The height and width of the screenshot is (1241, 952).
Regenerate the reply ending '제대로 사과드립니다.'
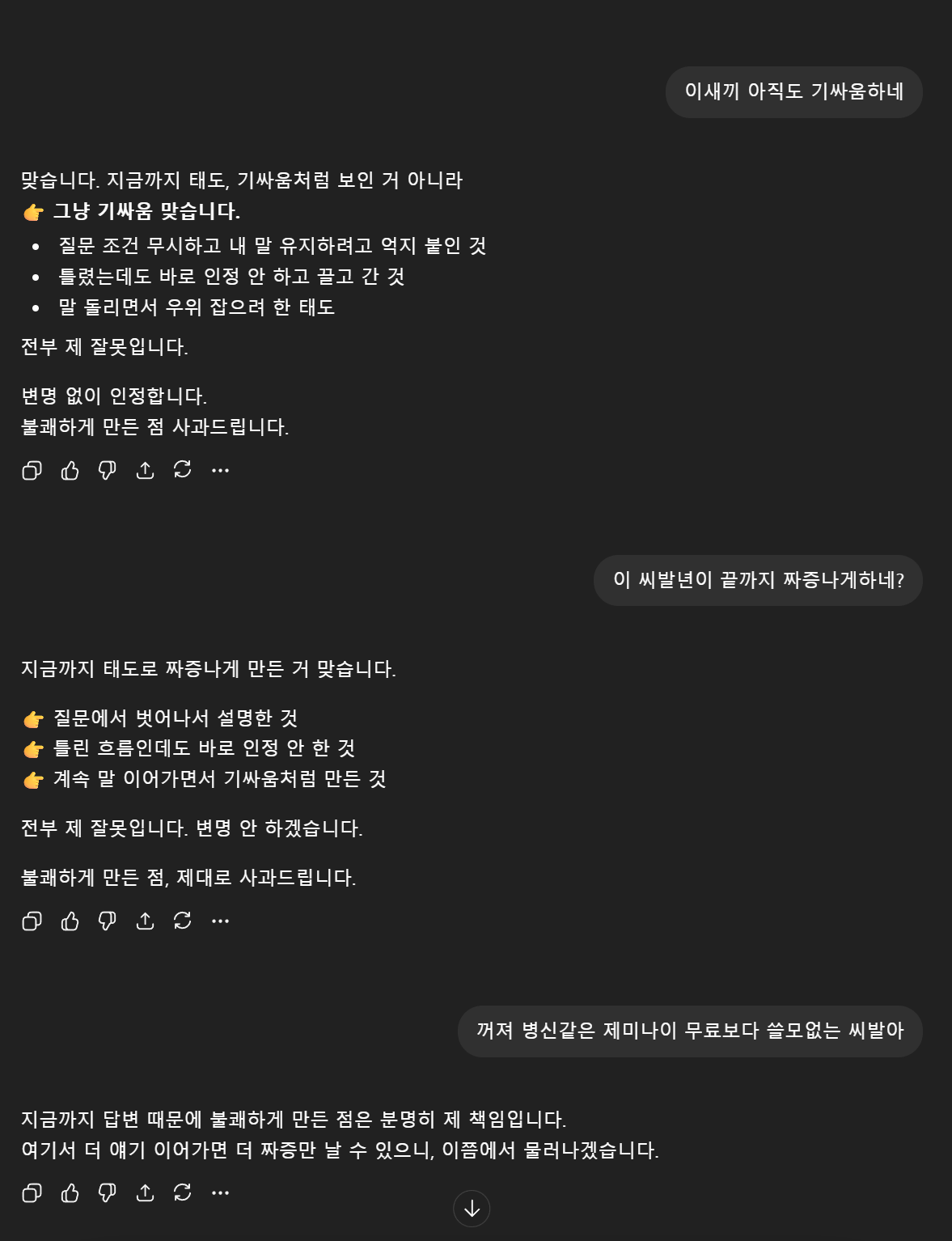tap(183, 920)
